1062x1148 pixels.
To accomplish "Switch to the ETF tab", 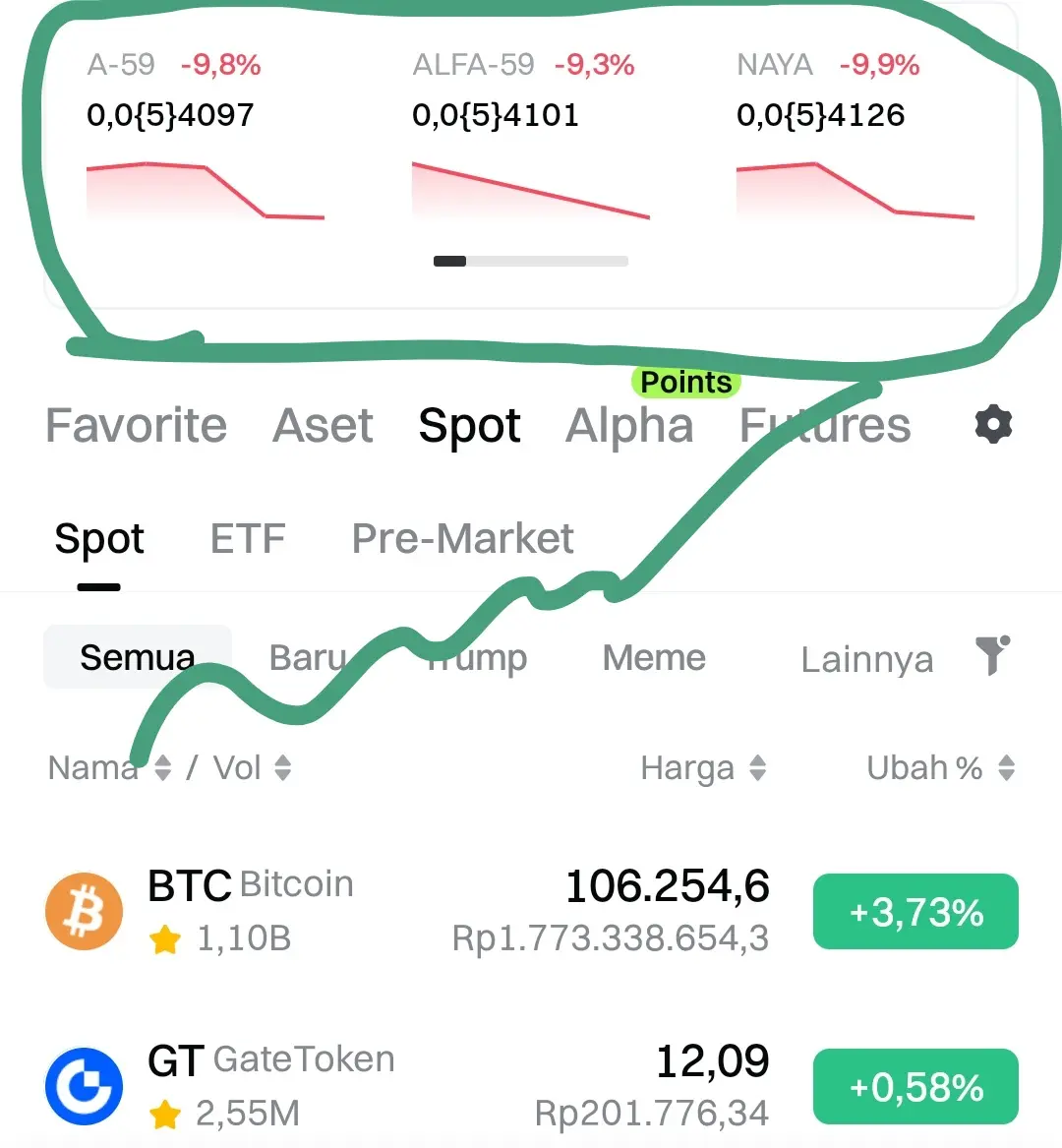I will tap(247, 538).
